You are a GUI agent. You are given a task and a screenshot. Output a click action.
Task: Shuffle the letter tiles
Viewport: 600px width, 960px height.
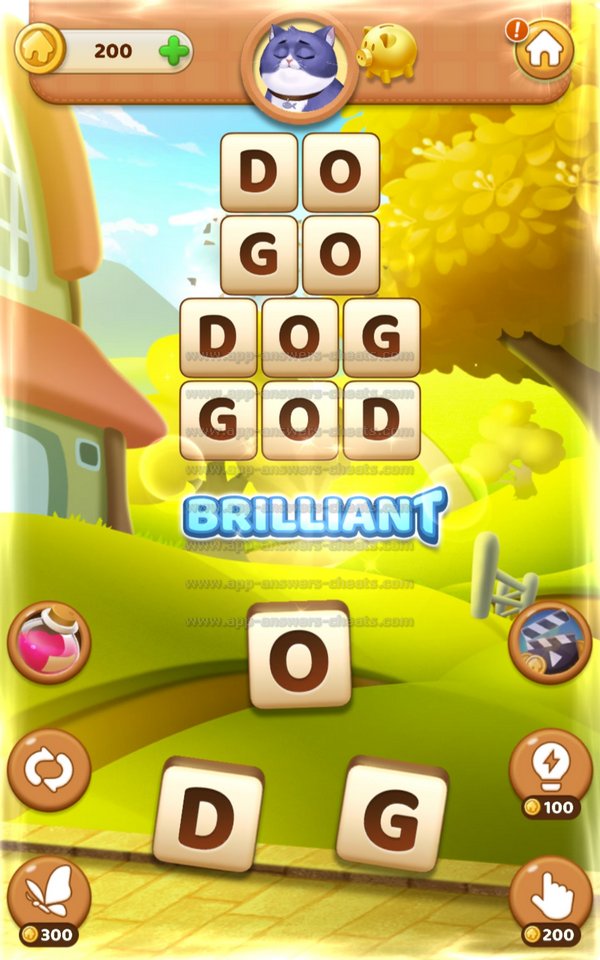coord(48,770)
